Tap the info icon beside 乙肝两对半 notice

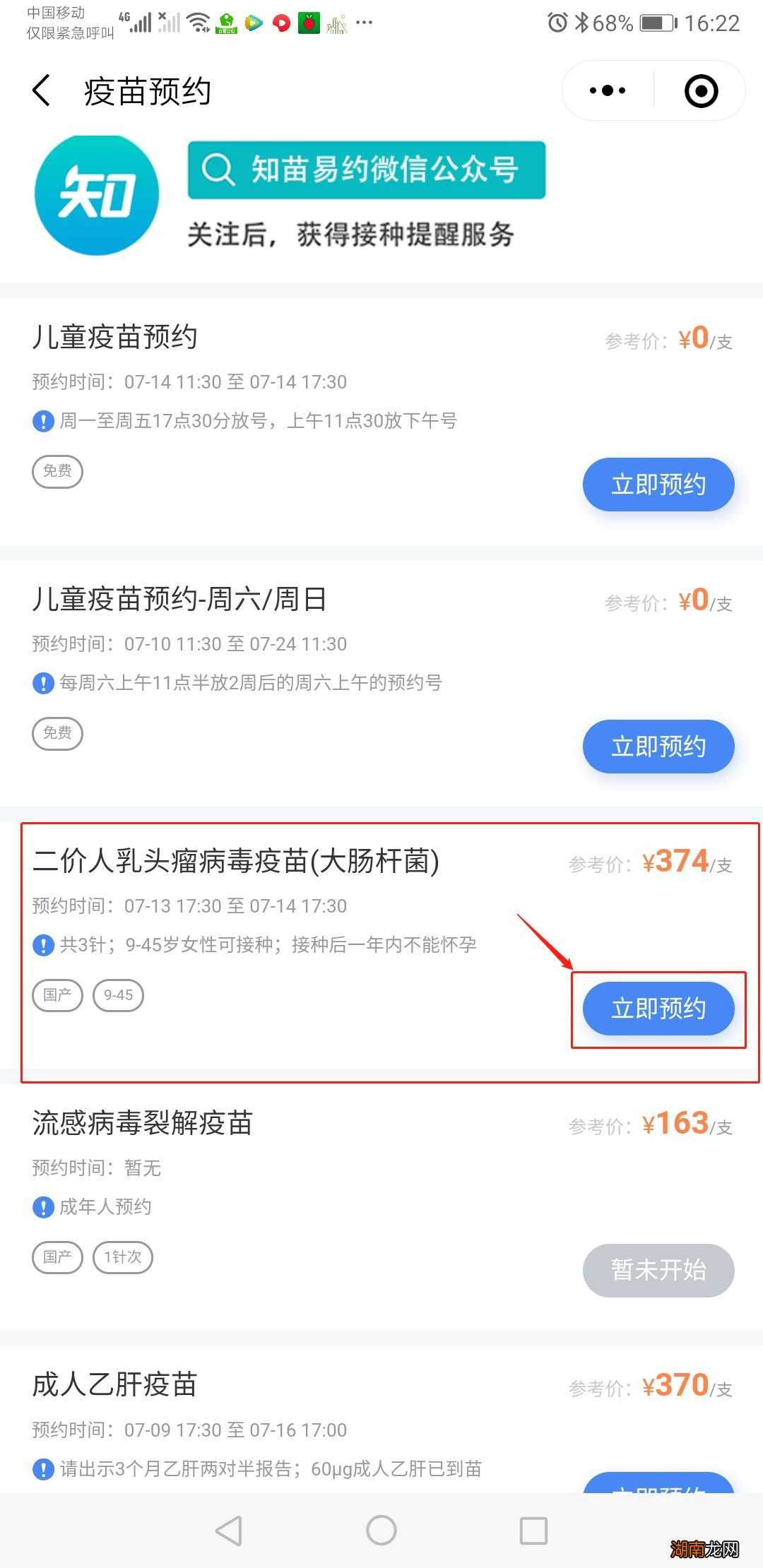[44, 1469]
